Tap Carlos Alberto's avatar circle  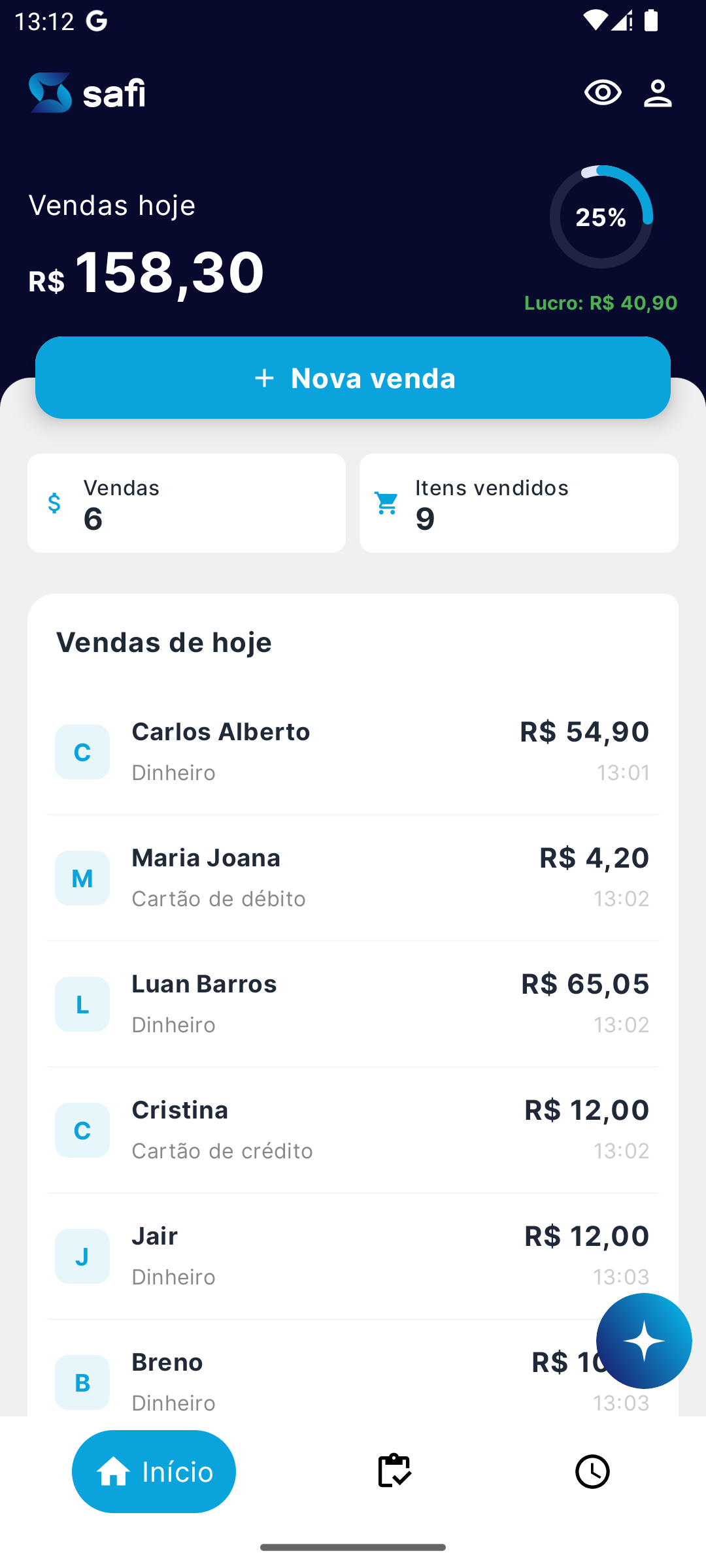pyautogui.click(x=82, y=751)
